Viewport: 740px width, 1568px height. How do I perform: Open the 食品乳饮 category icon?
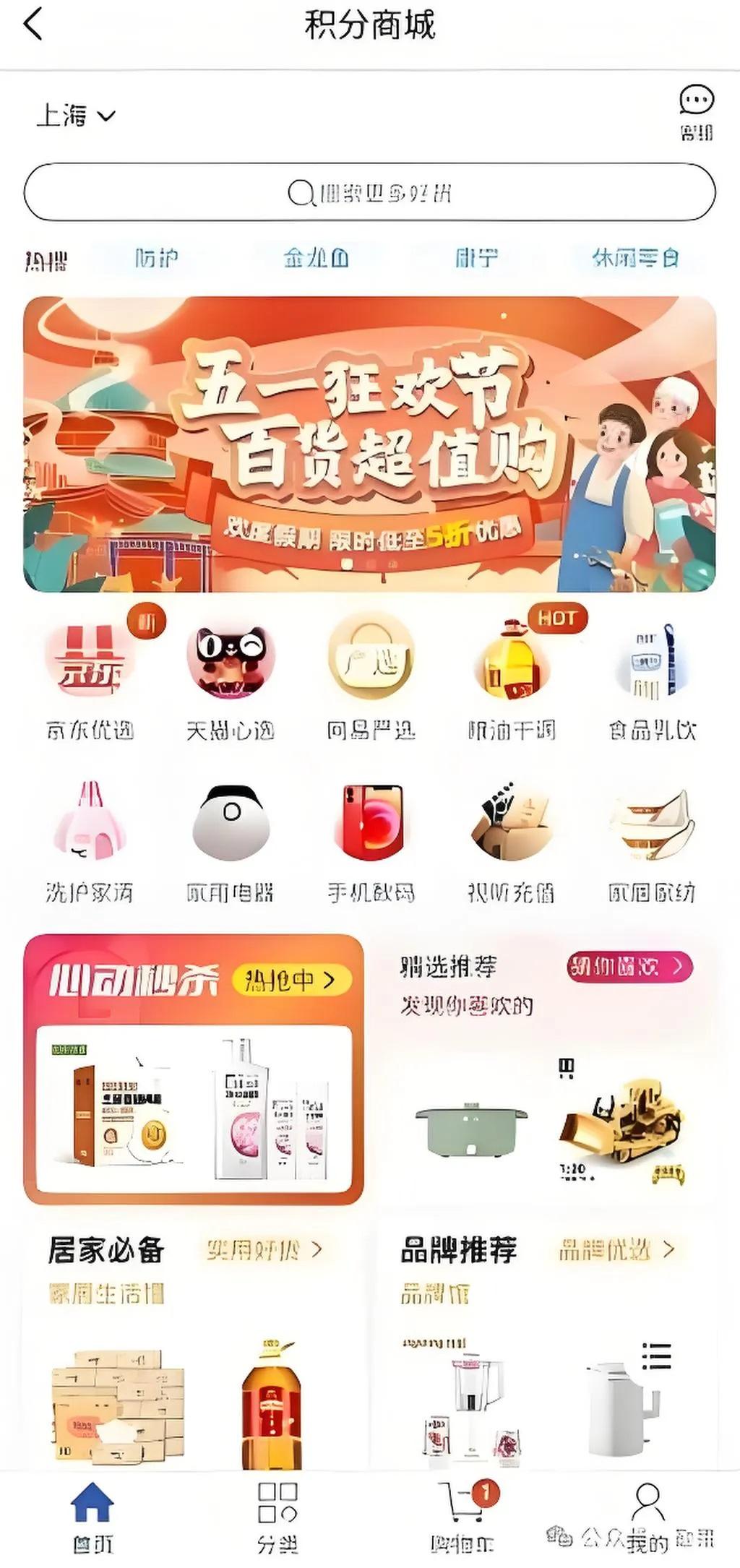pyautogui.click(x=651, y=658)
